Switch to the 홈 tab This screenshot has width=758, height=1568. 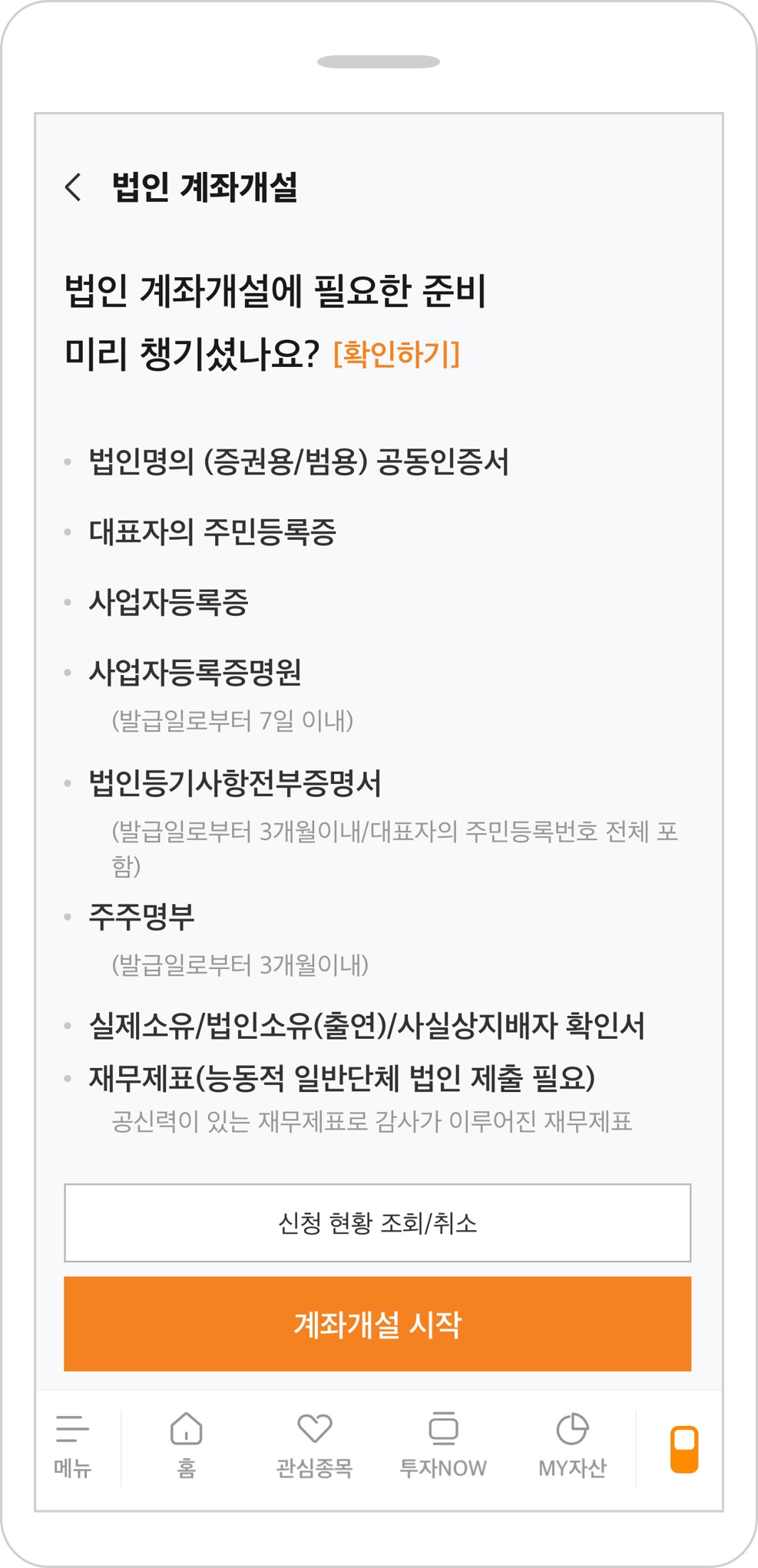pos(186,1447)
